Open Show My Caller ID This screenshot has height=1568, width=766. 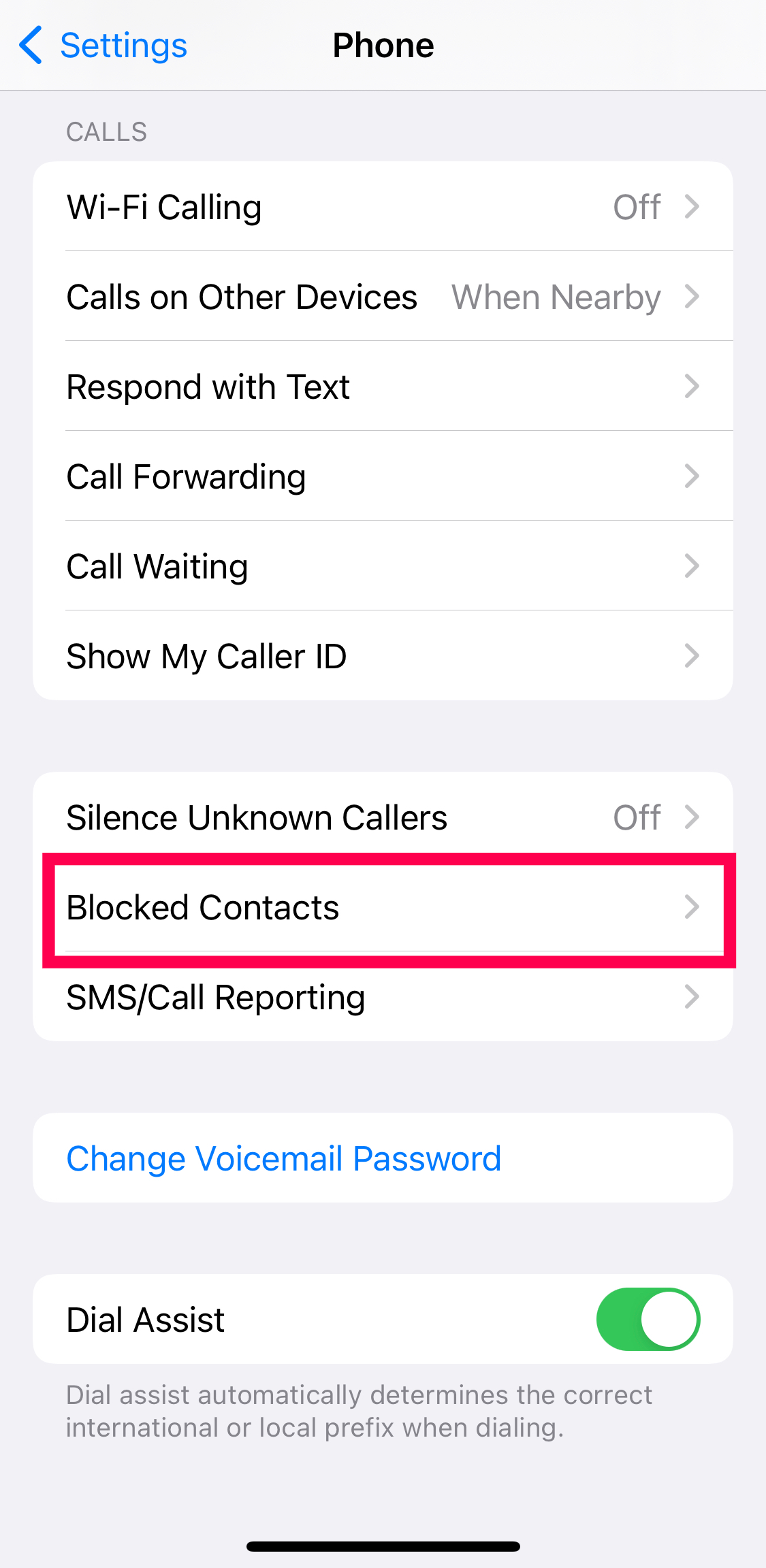[x=383, y=656]
